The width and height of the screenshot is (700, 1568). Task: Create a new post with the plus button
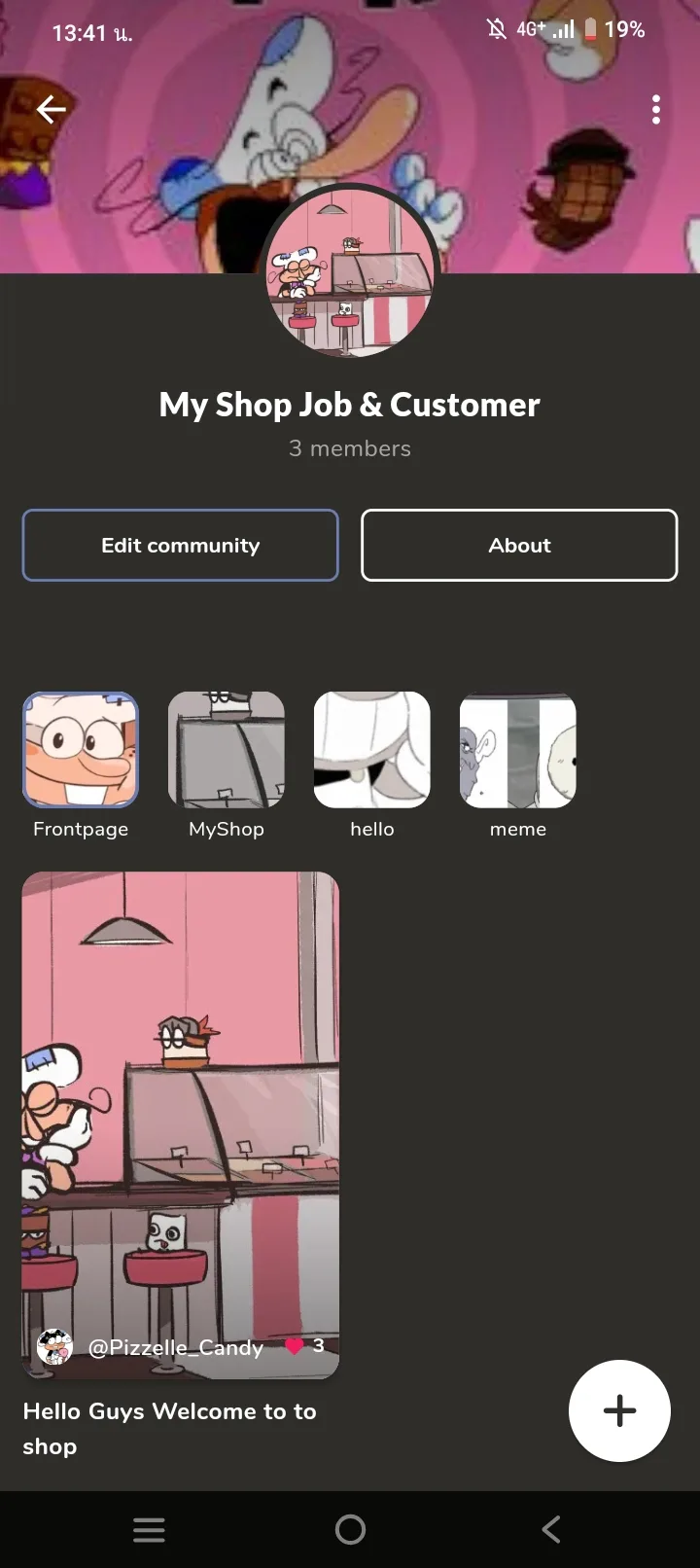click(619, 1410)
